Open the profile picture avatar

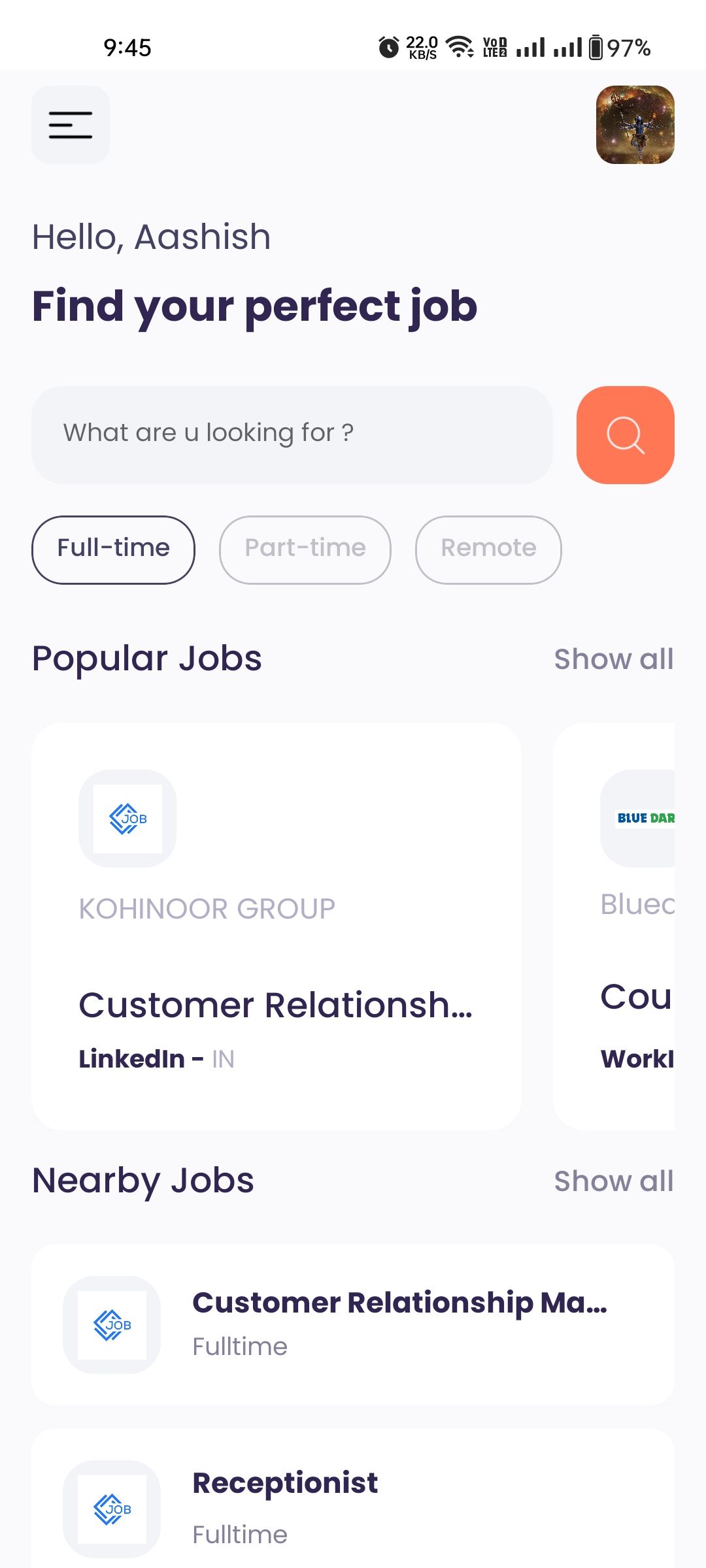pyautogui.click(x=635, y=125)
